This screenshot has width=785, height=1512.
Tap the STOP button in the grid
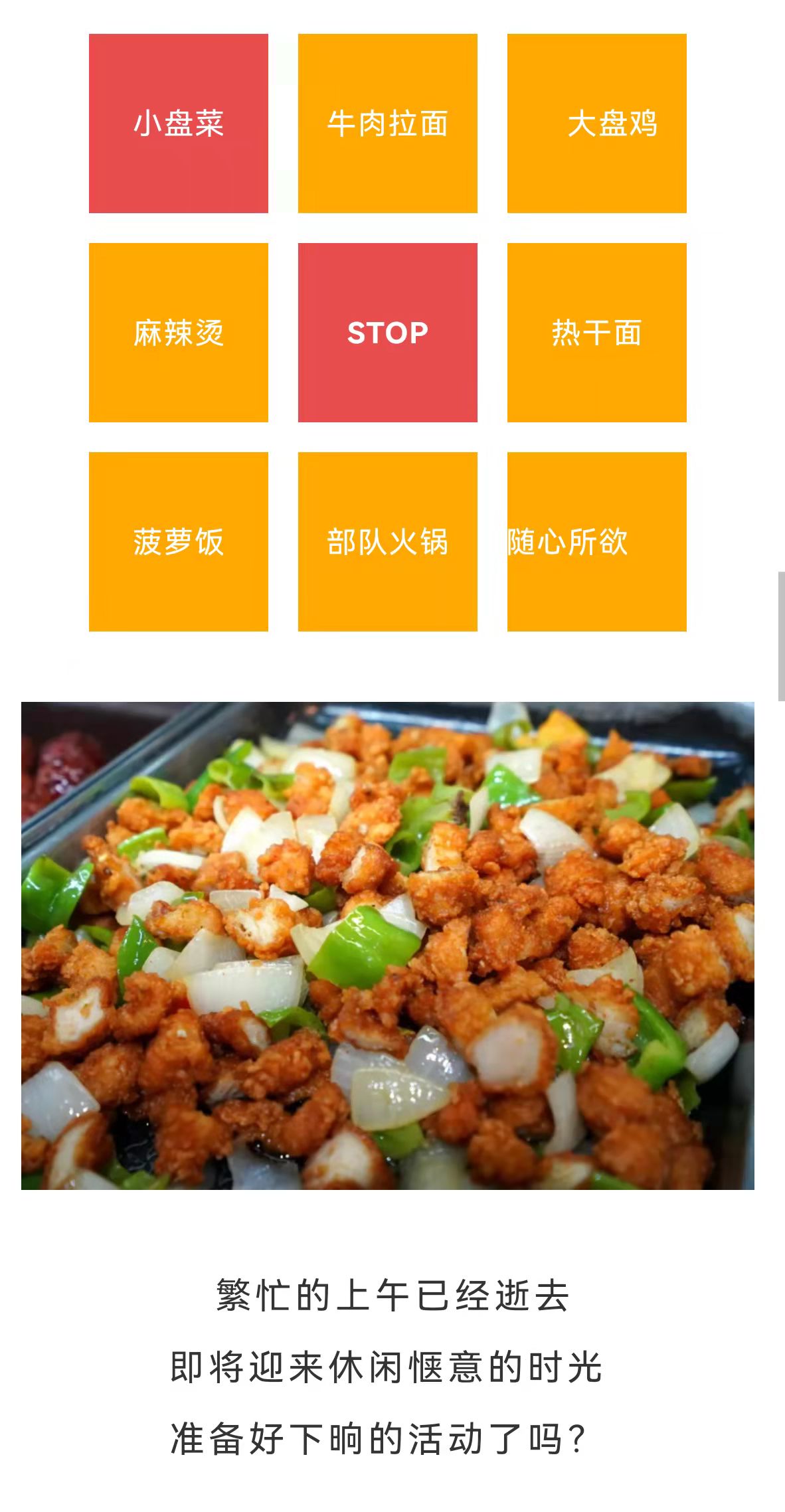[387, 333]
